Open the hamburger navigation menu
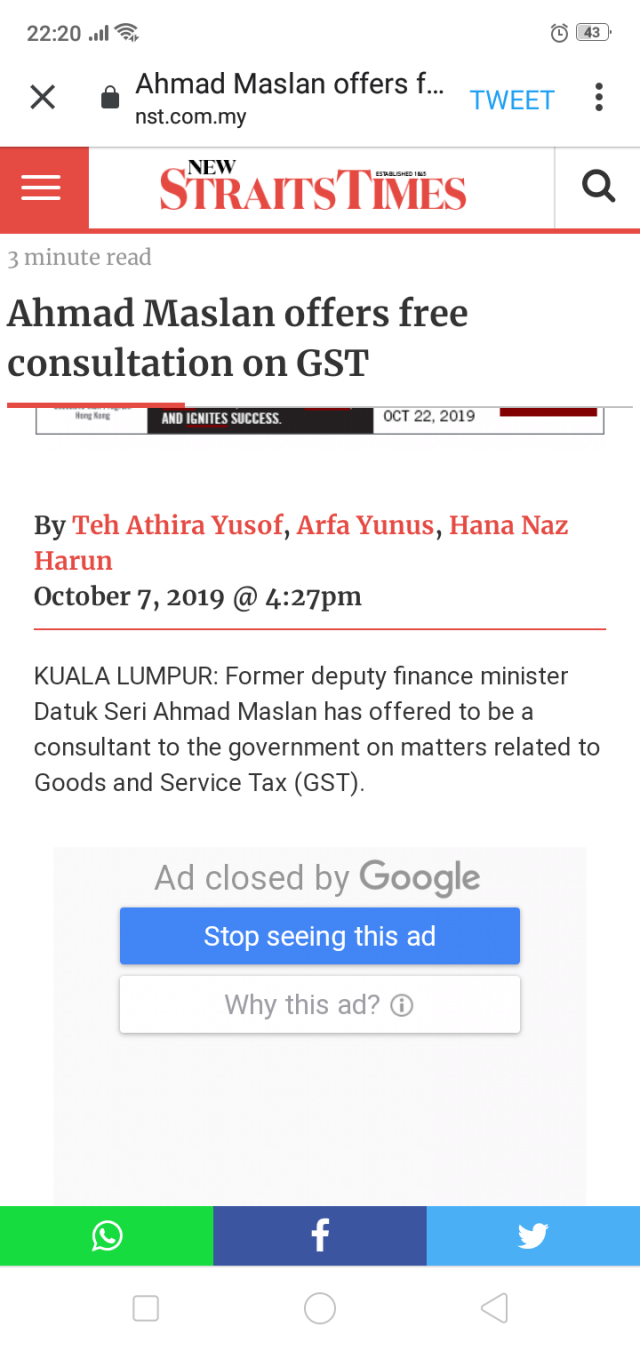640x1351 pixels. coord(42,188)
